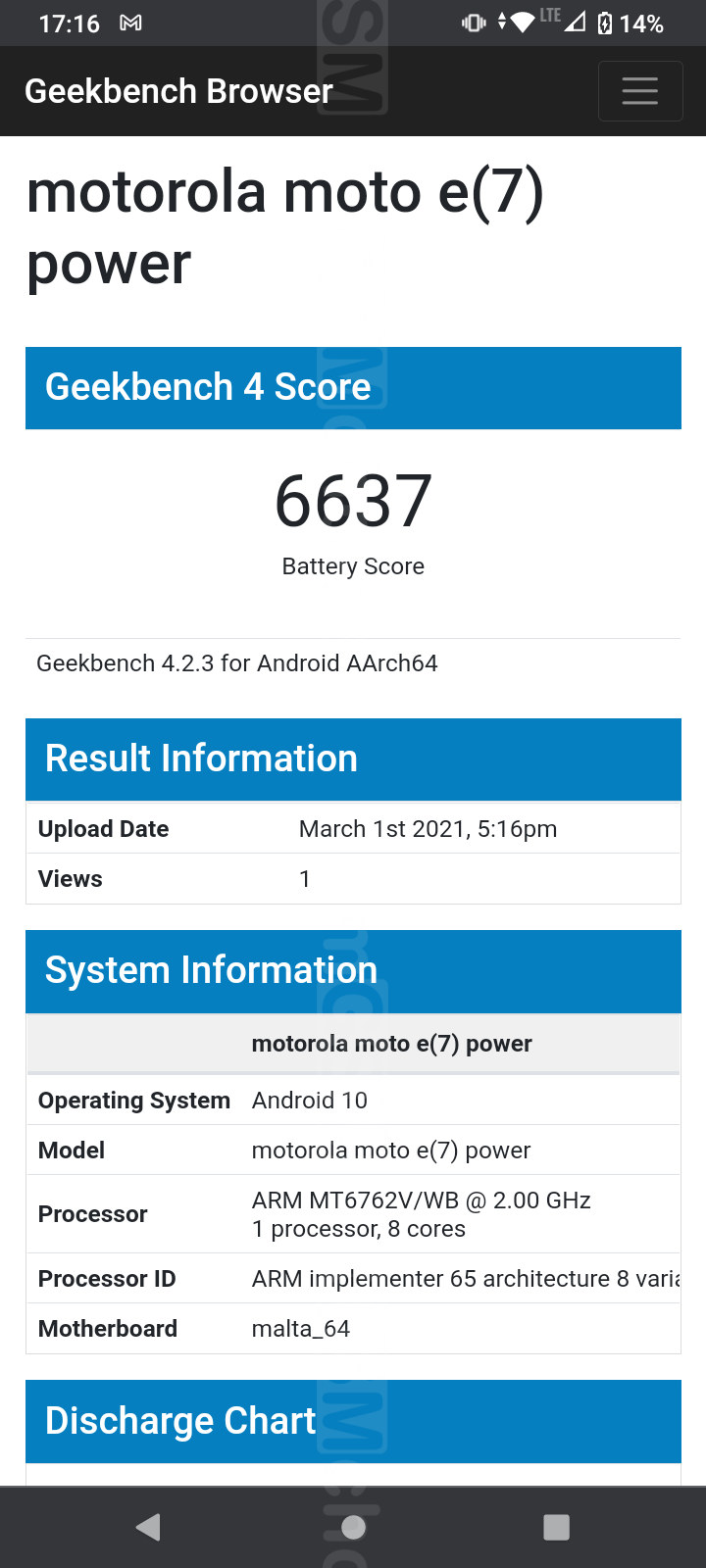Go back using the system back button

tap(148, 1527)
